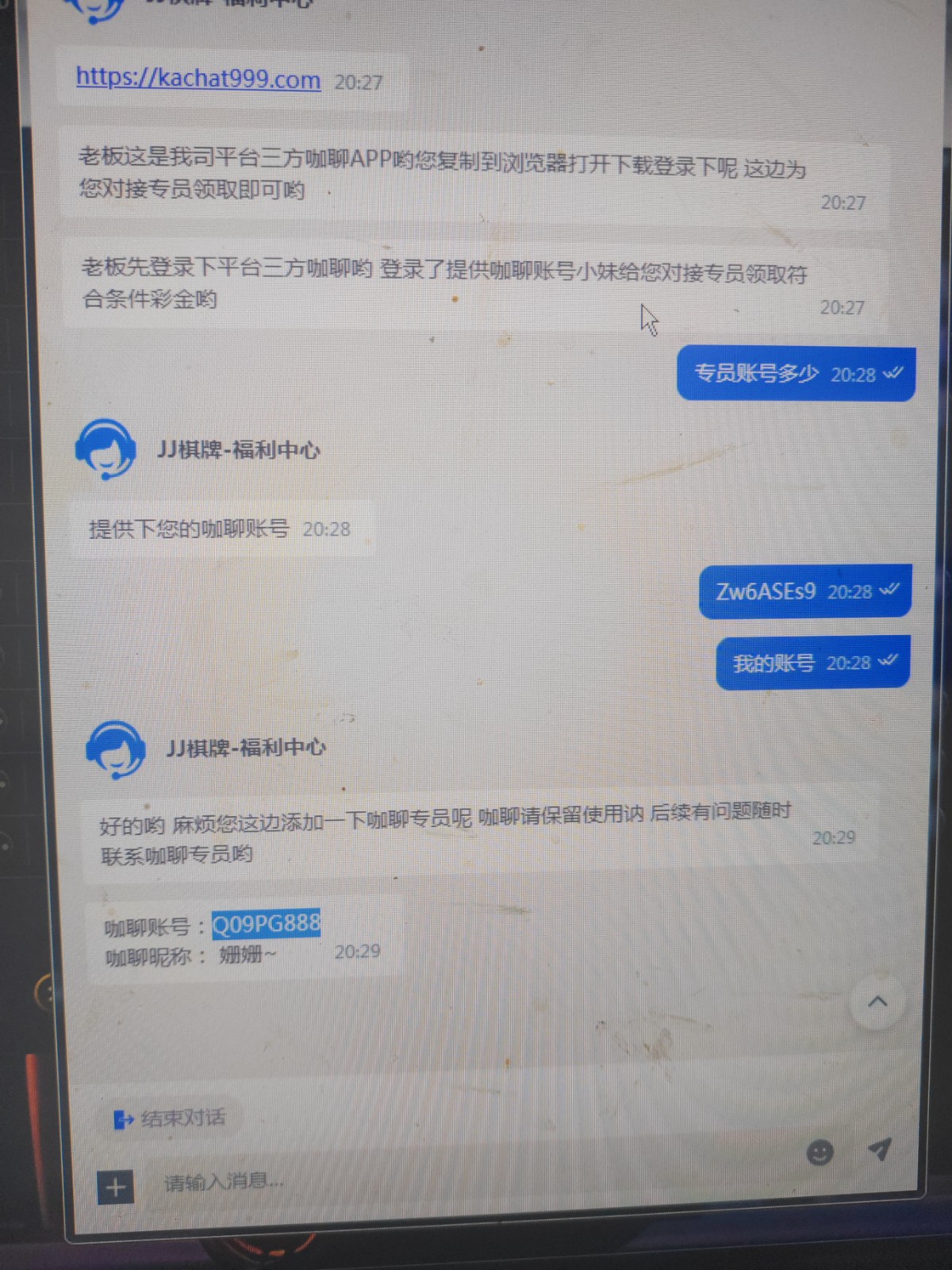Open the plus attachment button
The image size is (952, 1270).
pos(116,1187)
